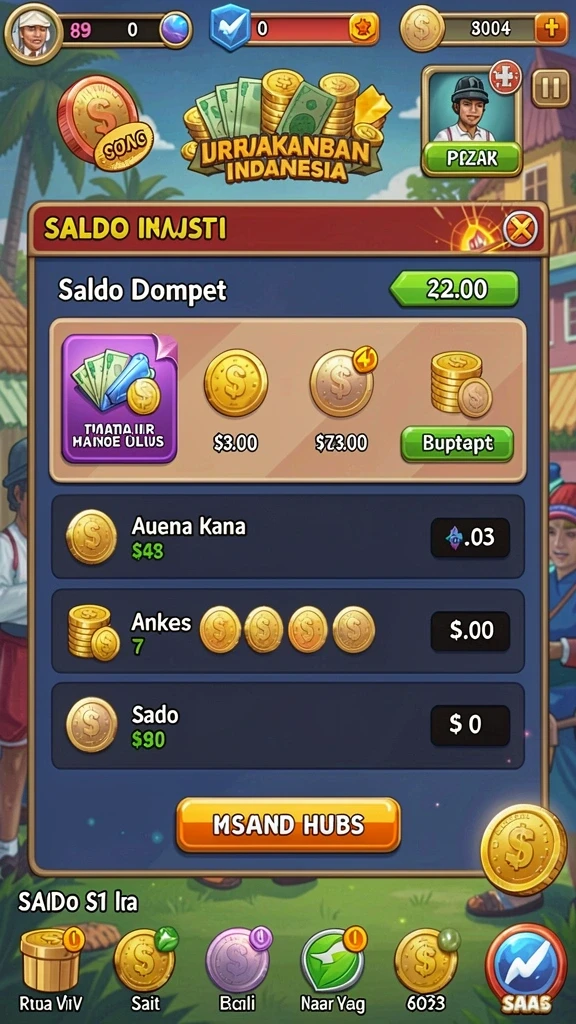Tap the star button on the red bar
This screenshot has height=1024, width=576.
point(363,29)
